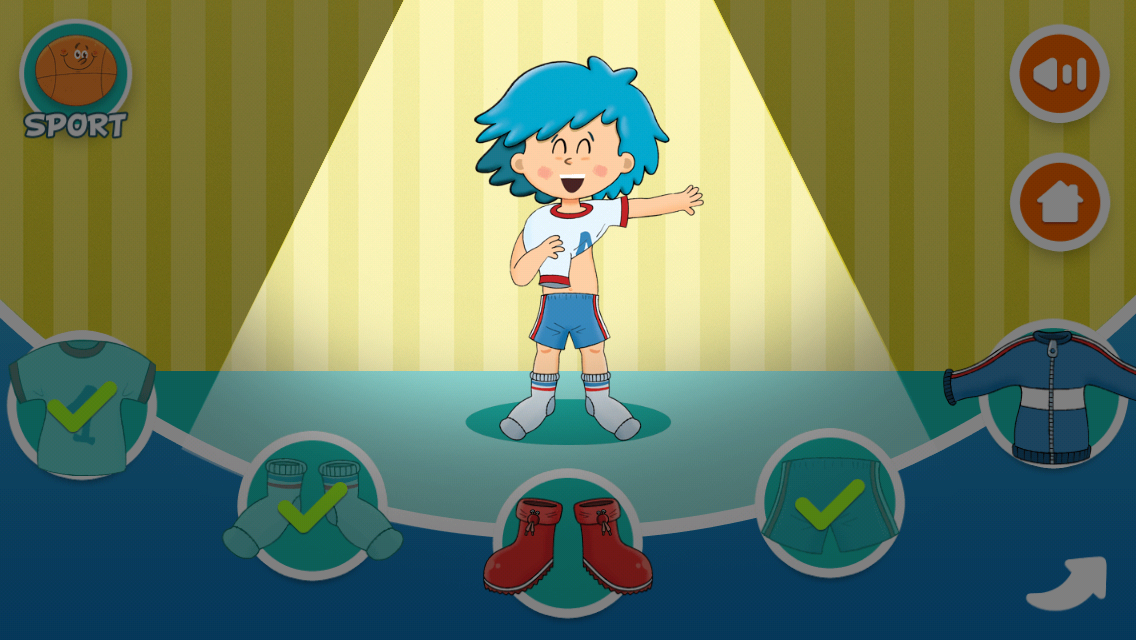Tap the checked t-shirt item

coord(81,407)
